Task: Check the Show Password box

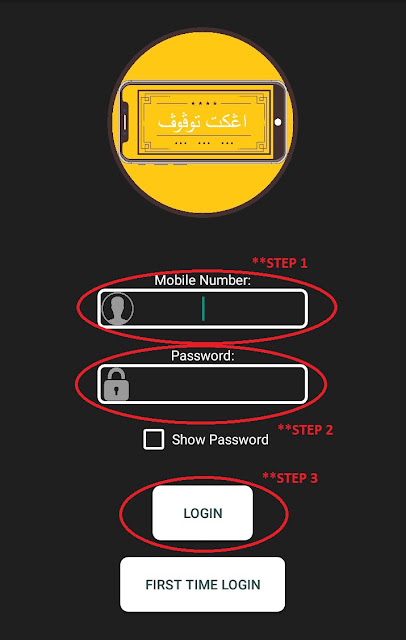Action: pyautogui.click(x=154, y=439)
